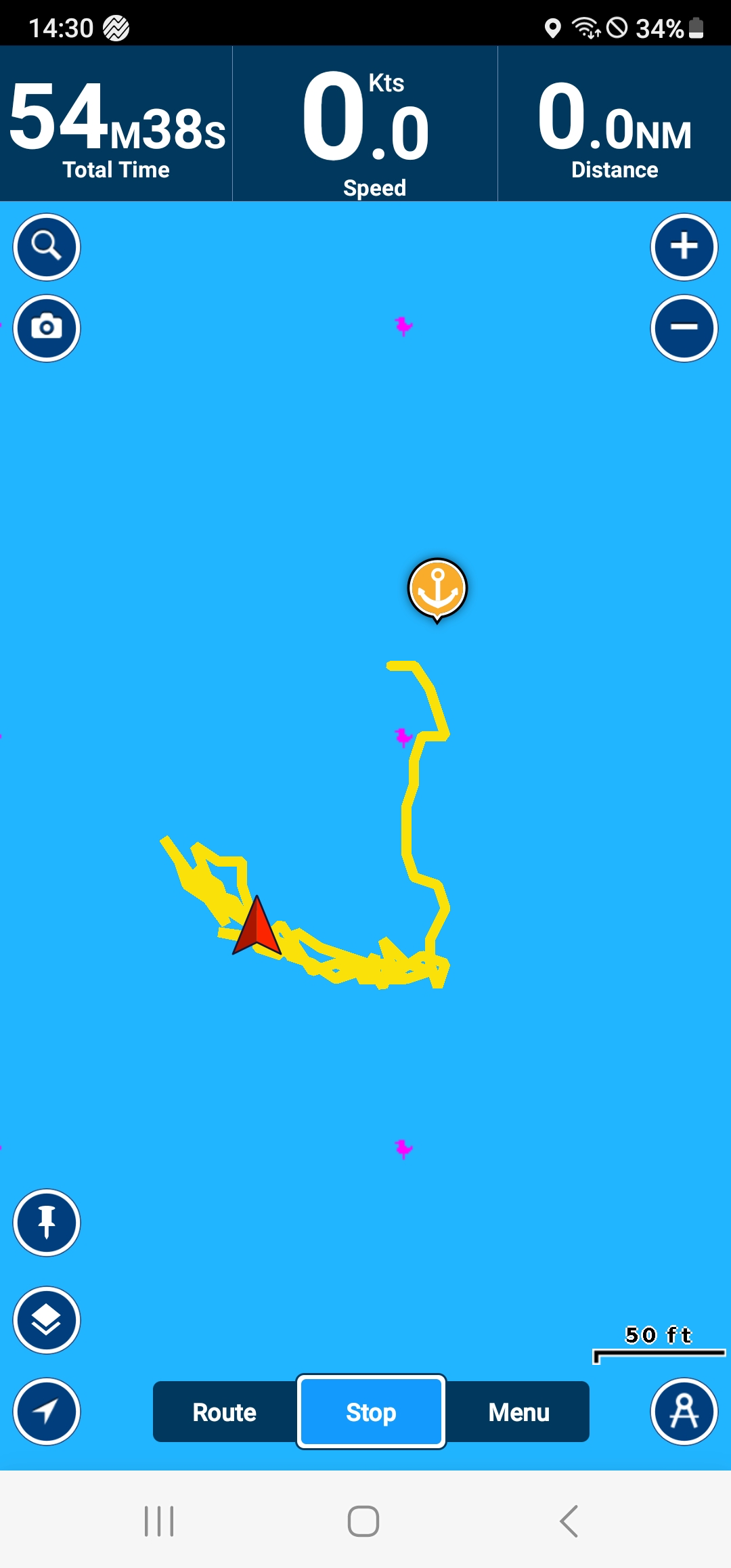
Task: Take a photo with the camera button
Action: pyautogui.click(x=47, y=328)
